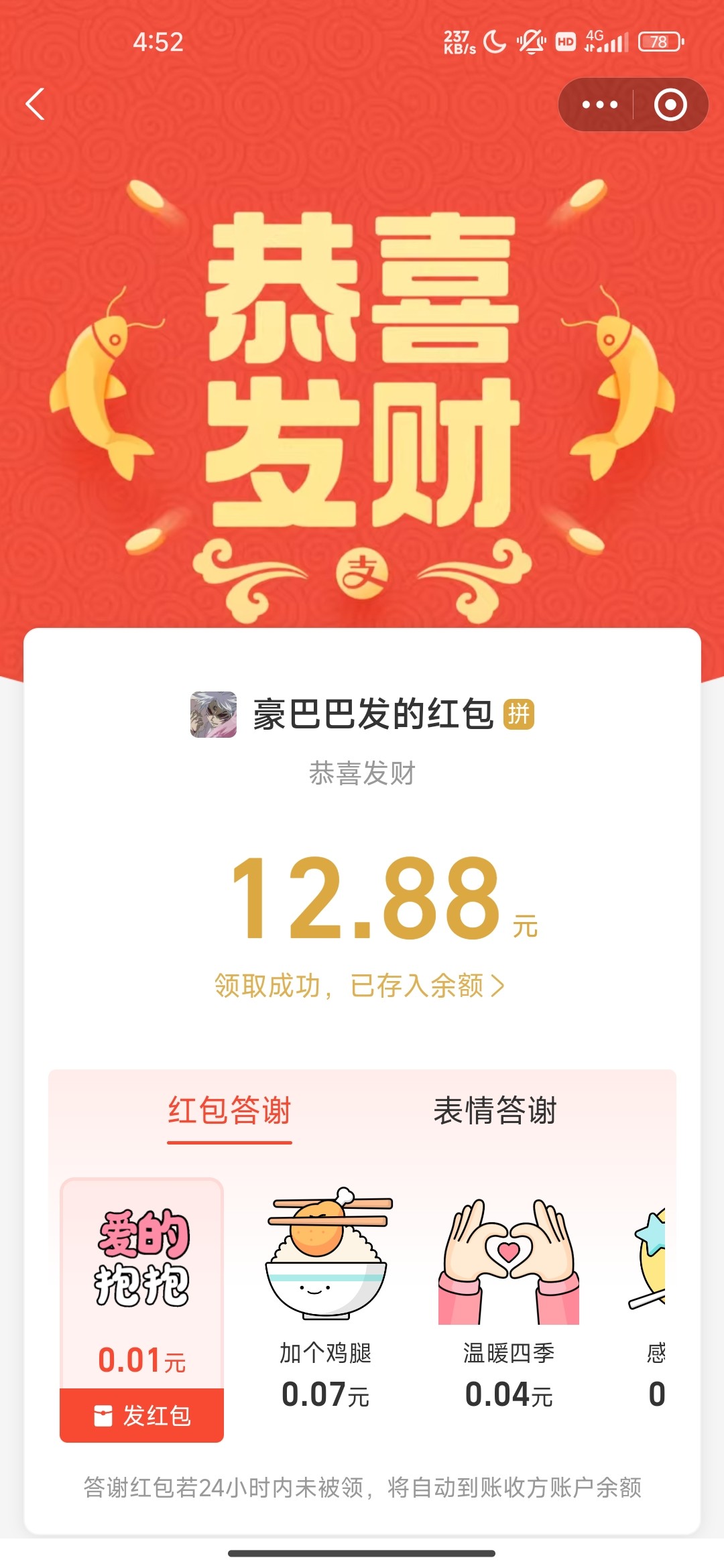Open the three-dot more options menu
724x1568 pixels.
[x=599, y=105]
